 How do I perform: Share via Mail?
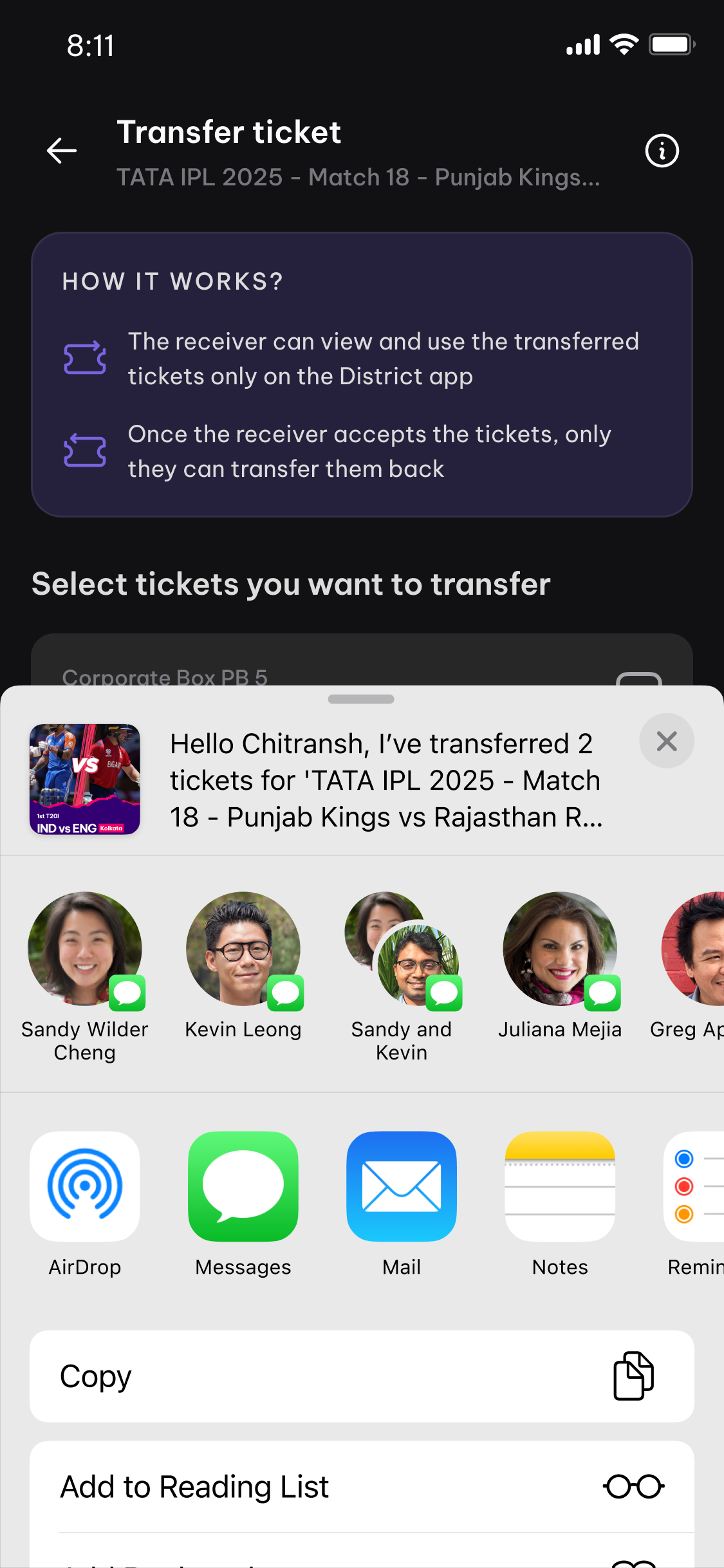point(402,1186)
